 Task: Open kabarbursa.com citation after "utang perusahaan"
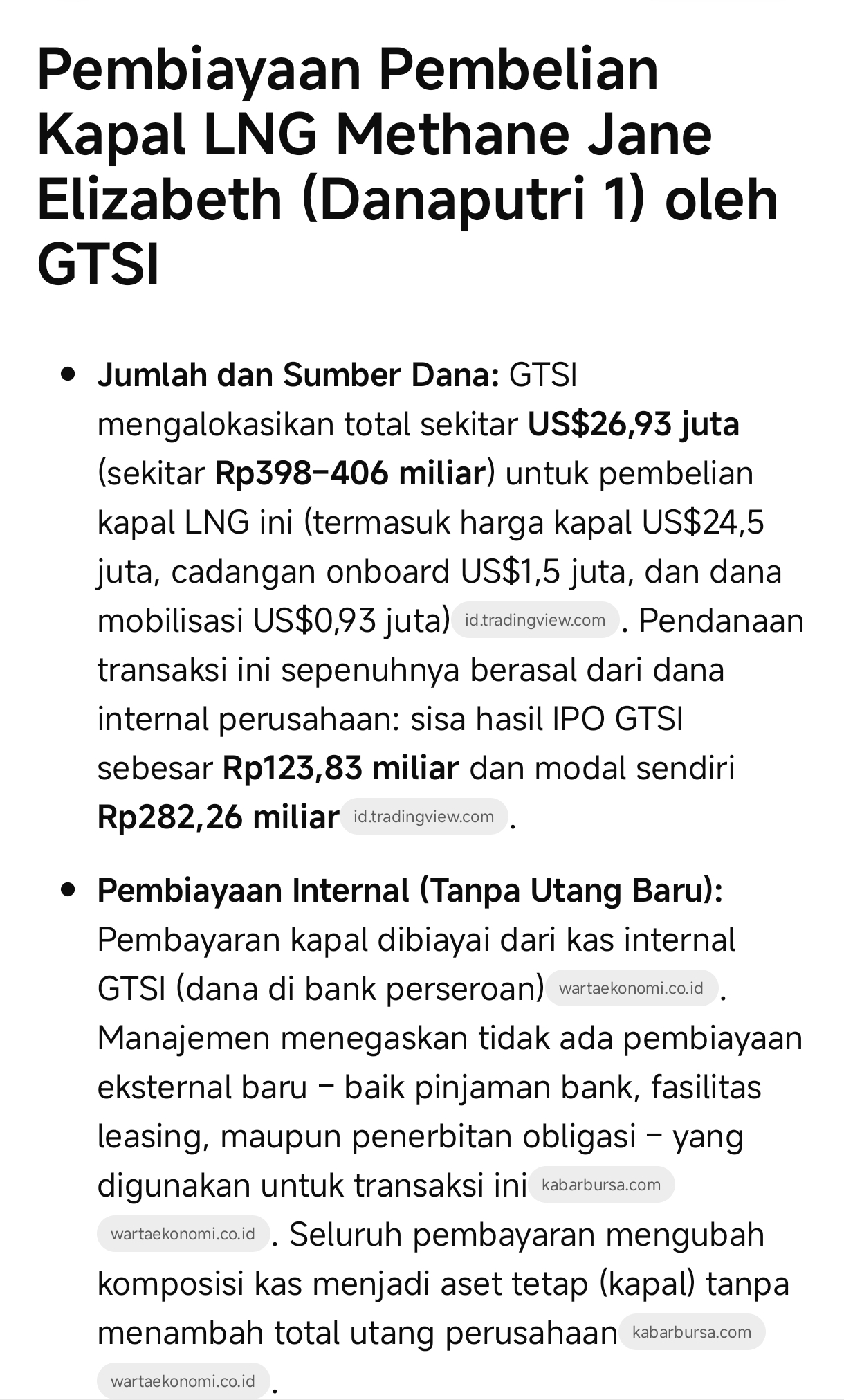[x=691, y=1332]
